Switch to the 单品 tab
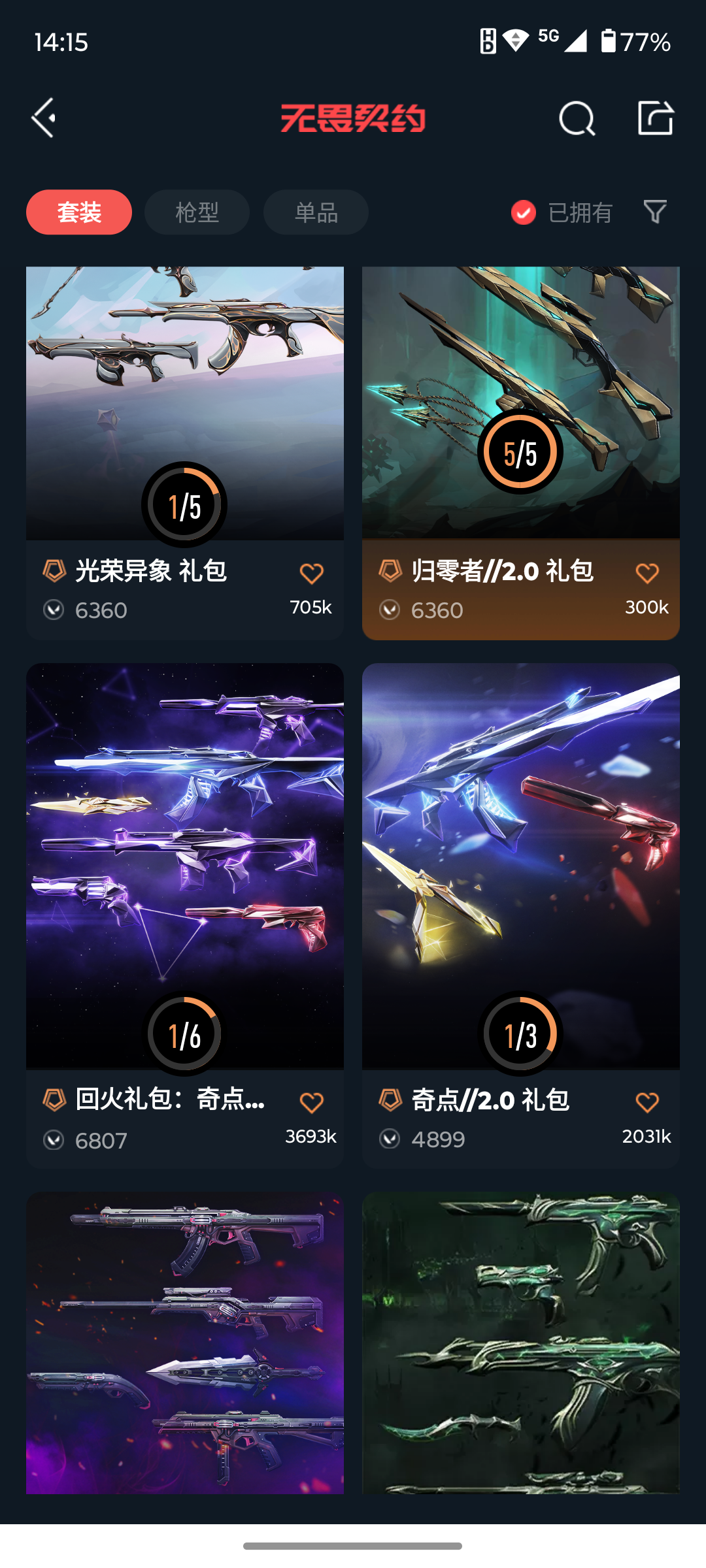Viewport: 706px width, 1568px height. pyautogui.click(x=316, y=212)
